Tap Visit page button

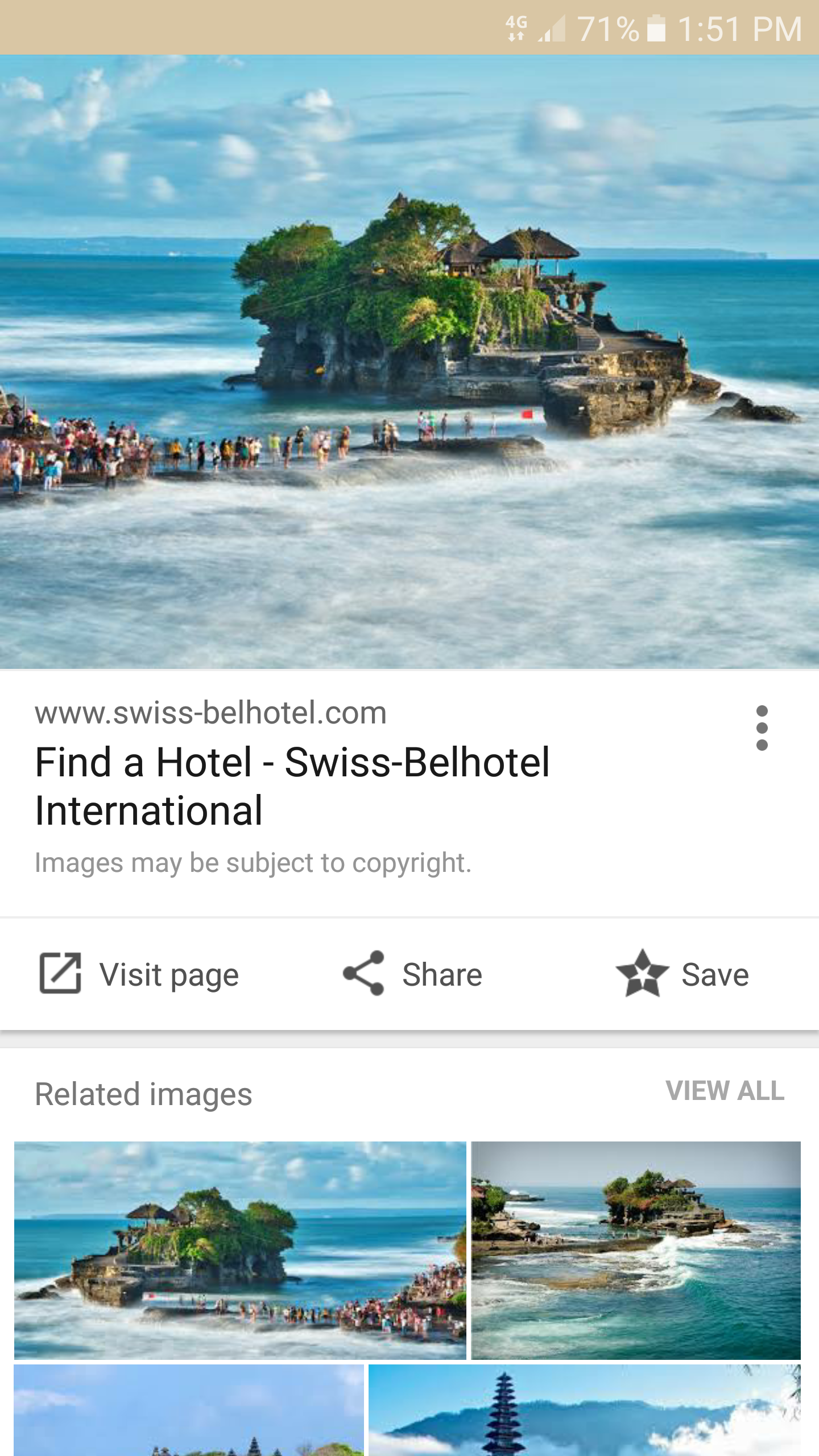click(x=139, y=974)
